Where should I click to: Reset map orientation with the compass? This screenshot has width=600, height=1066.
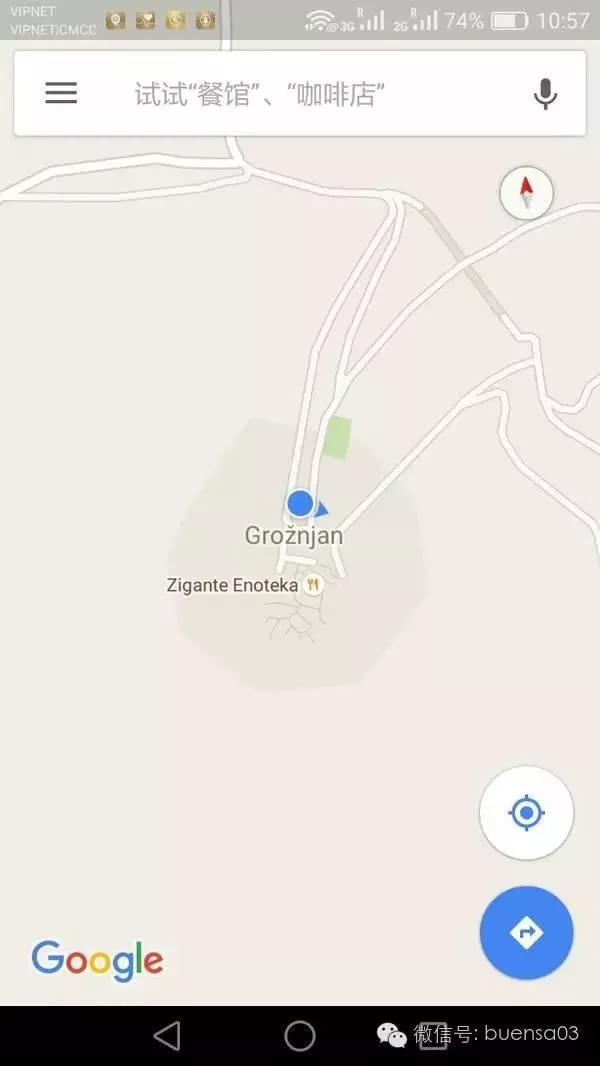[x=526, y=192]
